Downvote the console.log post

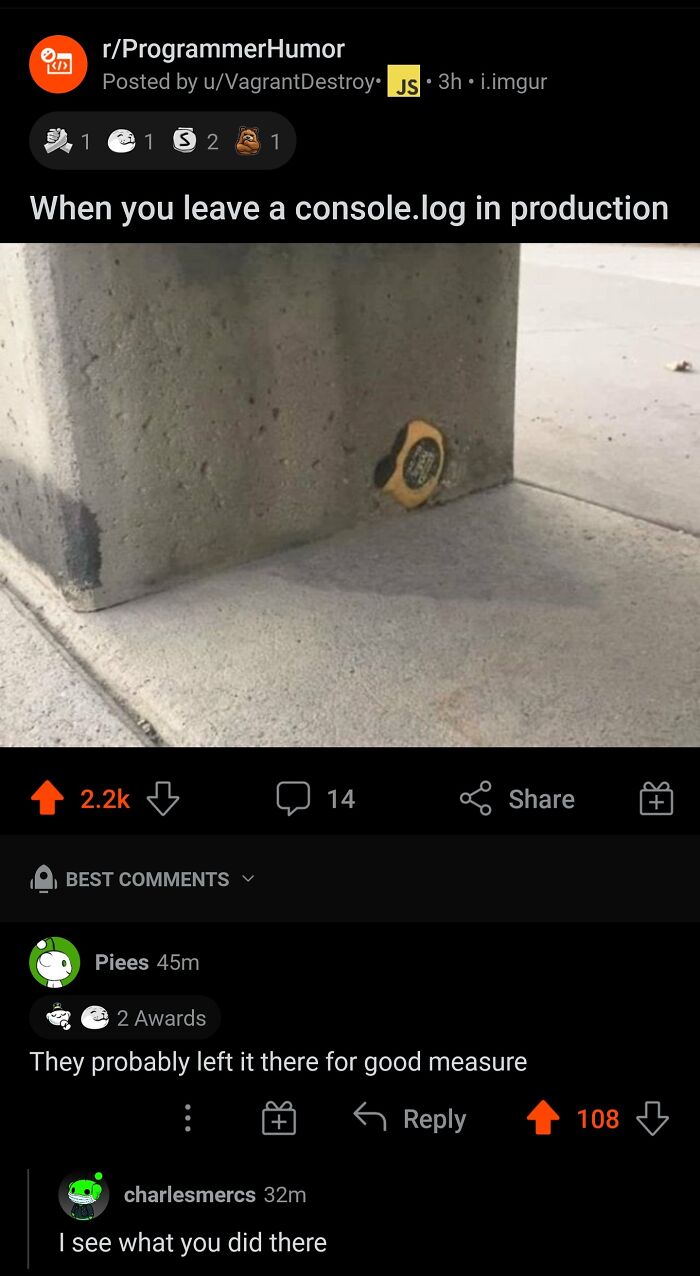tap(163, 798)
